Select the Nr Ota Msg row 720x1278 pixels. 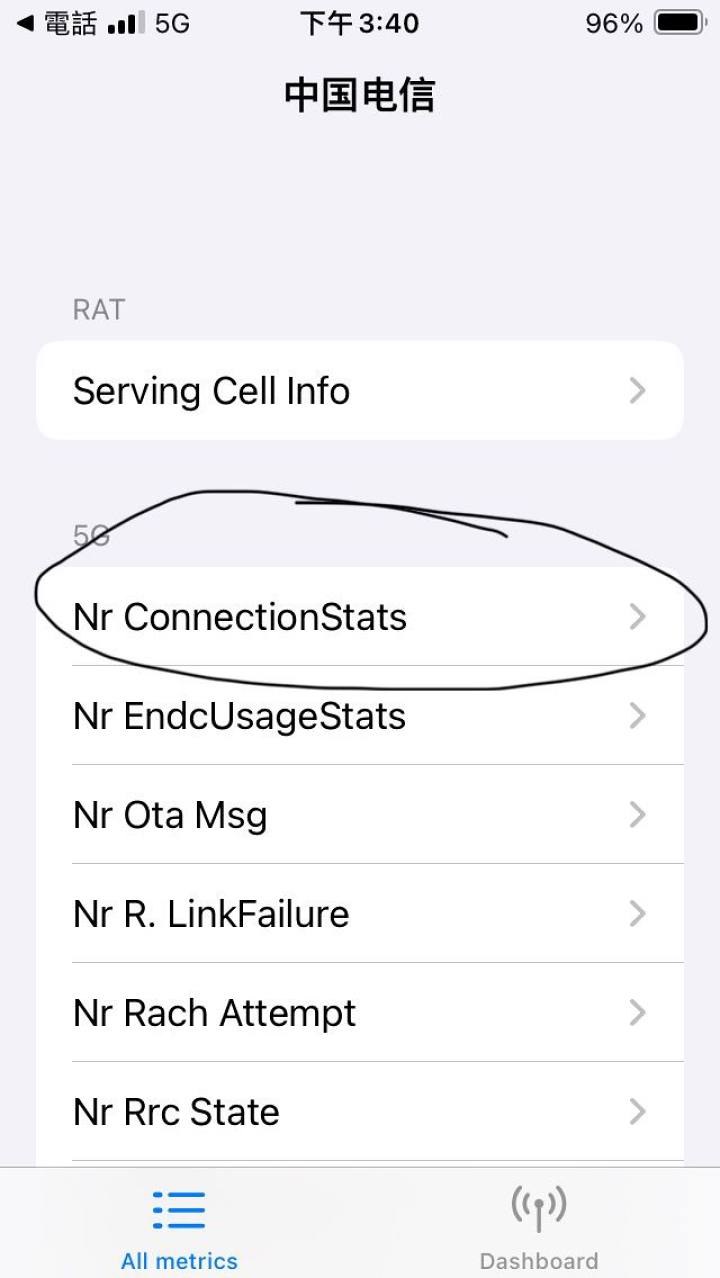coord(360,815)
